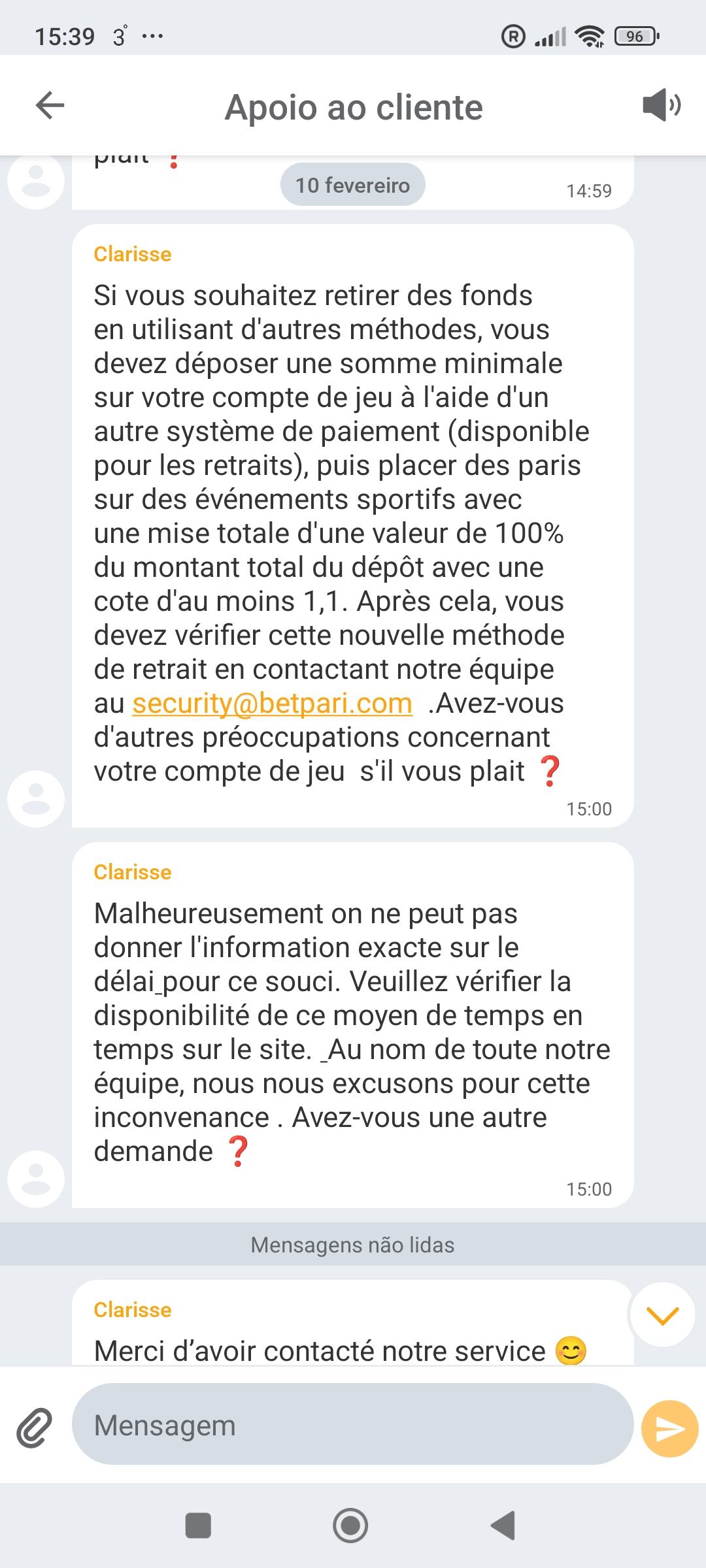Attach a file with the paperclip
This screenshot has width=706, height=1568.
click(34, 1428)
